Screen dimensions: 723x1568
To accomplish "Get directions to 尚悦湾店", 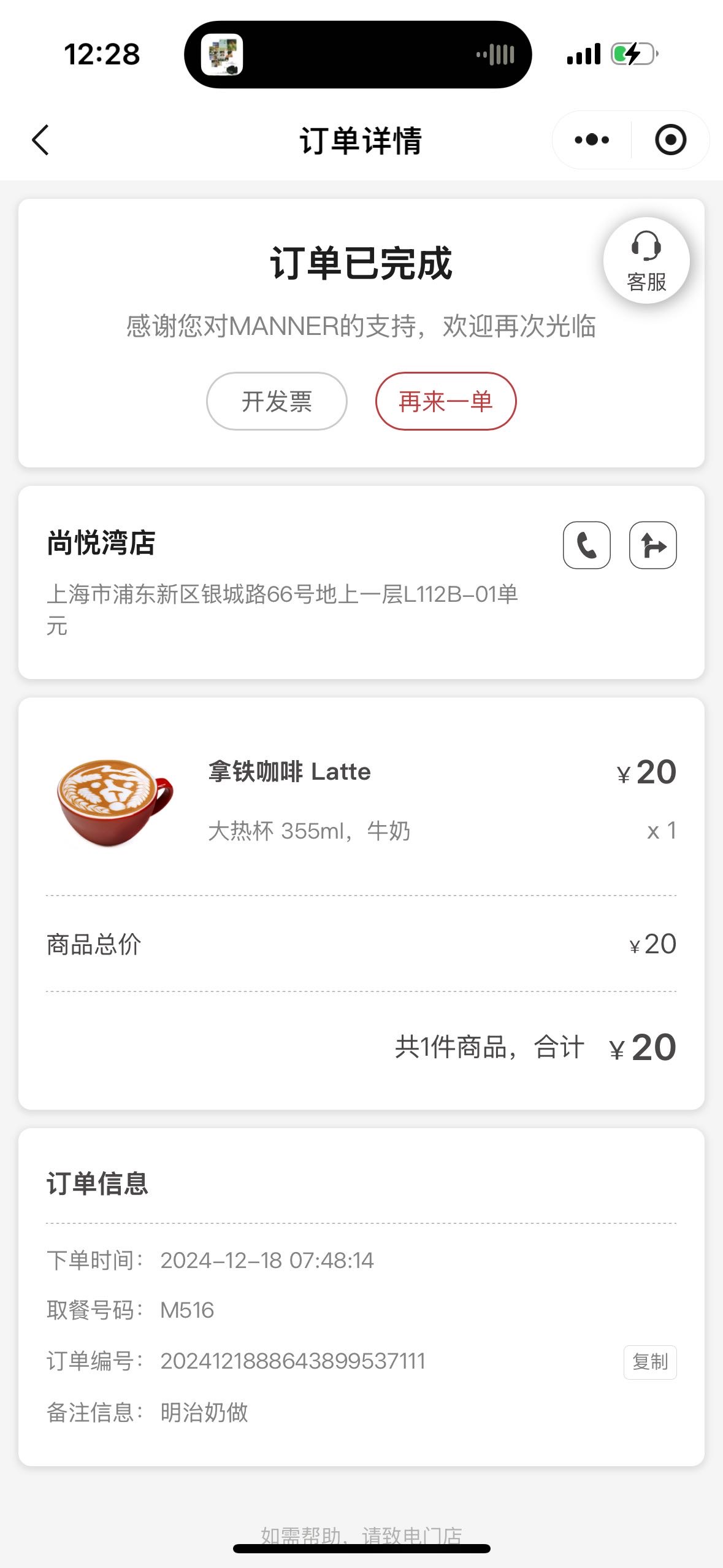I will tap(653, 545).
